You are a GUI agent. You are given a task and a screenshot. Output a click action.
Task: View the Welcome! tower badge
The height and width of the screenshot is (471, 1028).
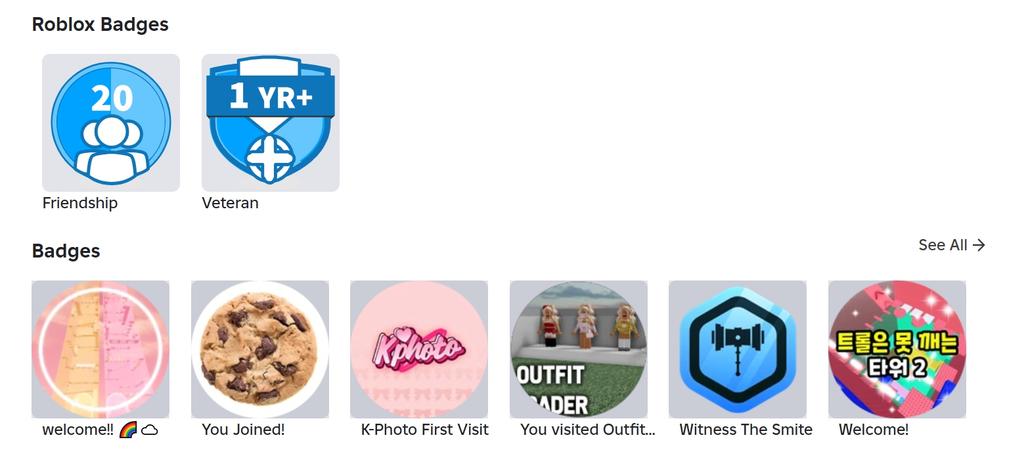pos(897,349)
